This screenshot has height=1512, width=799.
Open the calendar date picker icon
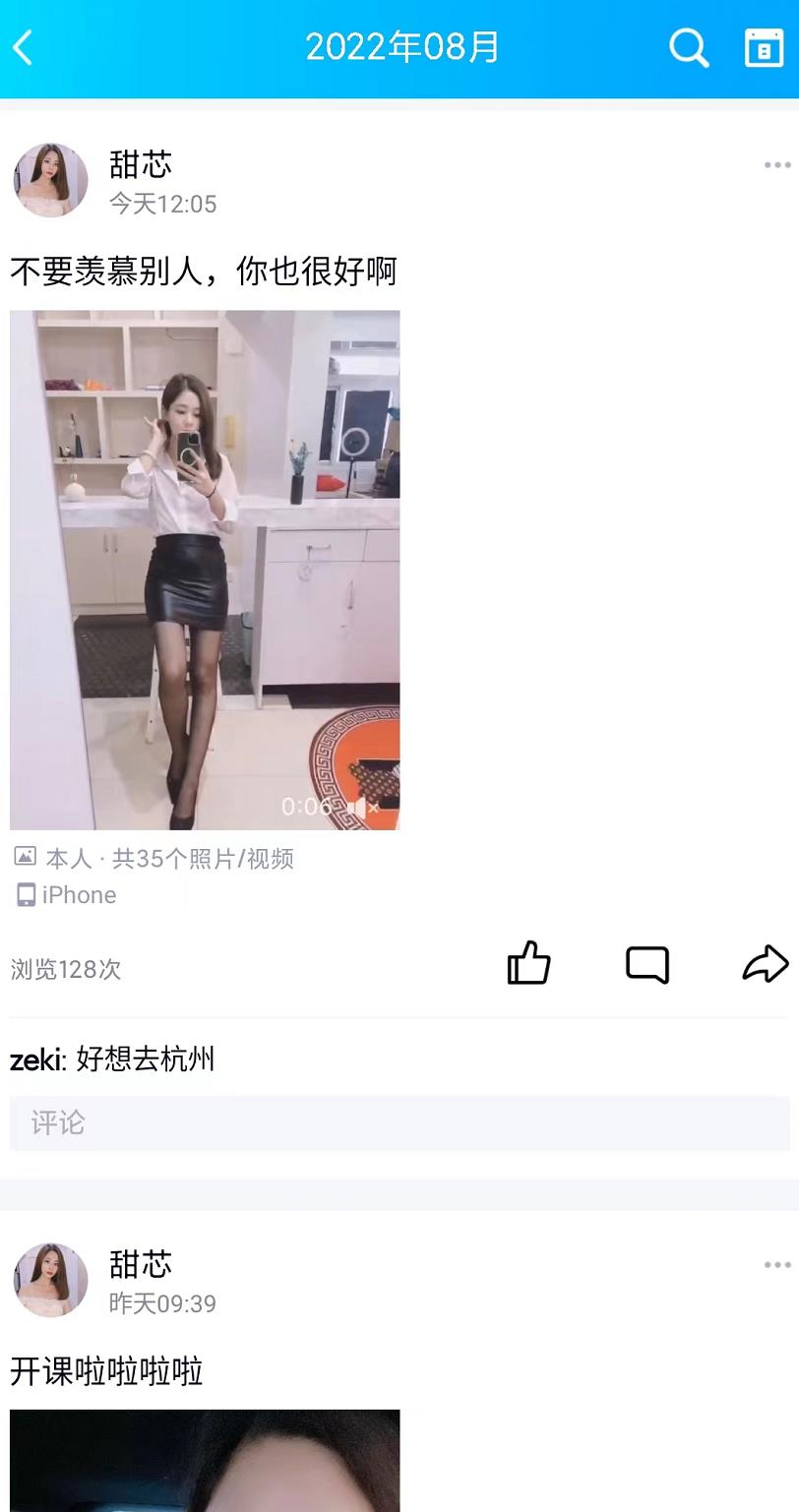(763, 47)
